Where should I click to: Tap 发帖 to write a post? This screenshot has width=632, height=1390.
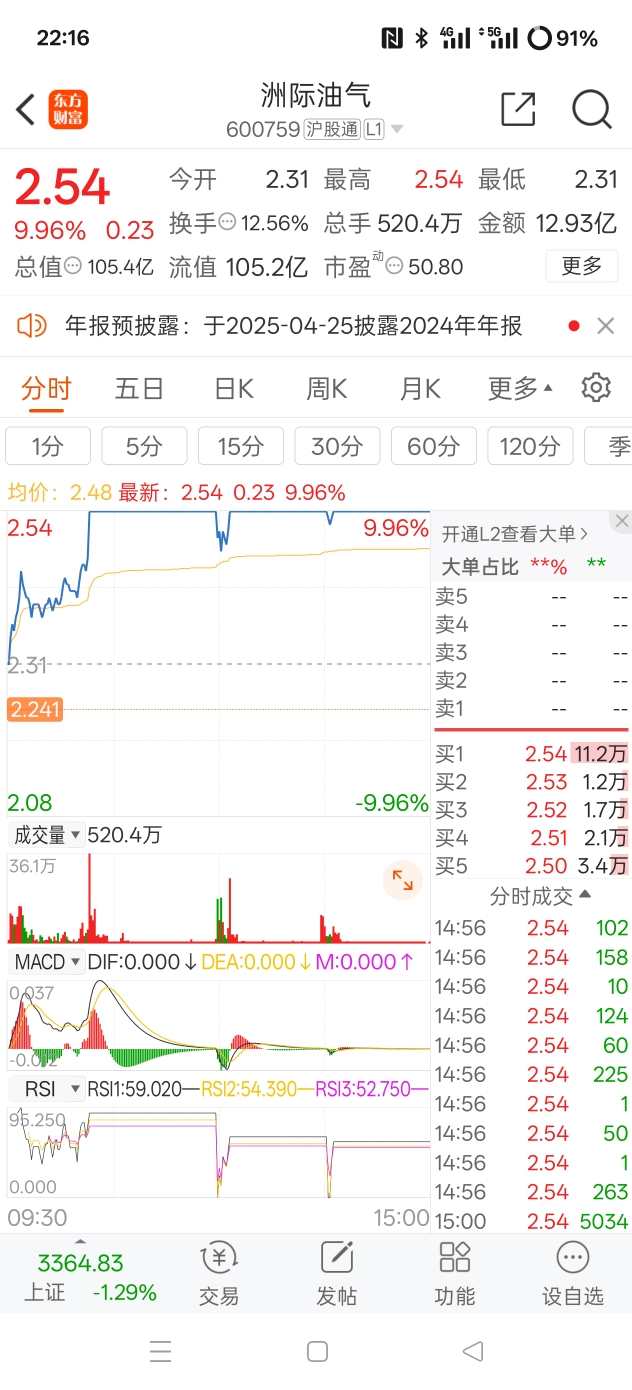point(337,1274)
